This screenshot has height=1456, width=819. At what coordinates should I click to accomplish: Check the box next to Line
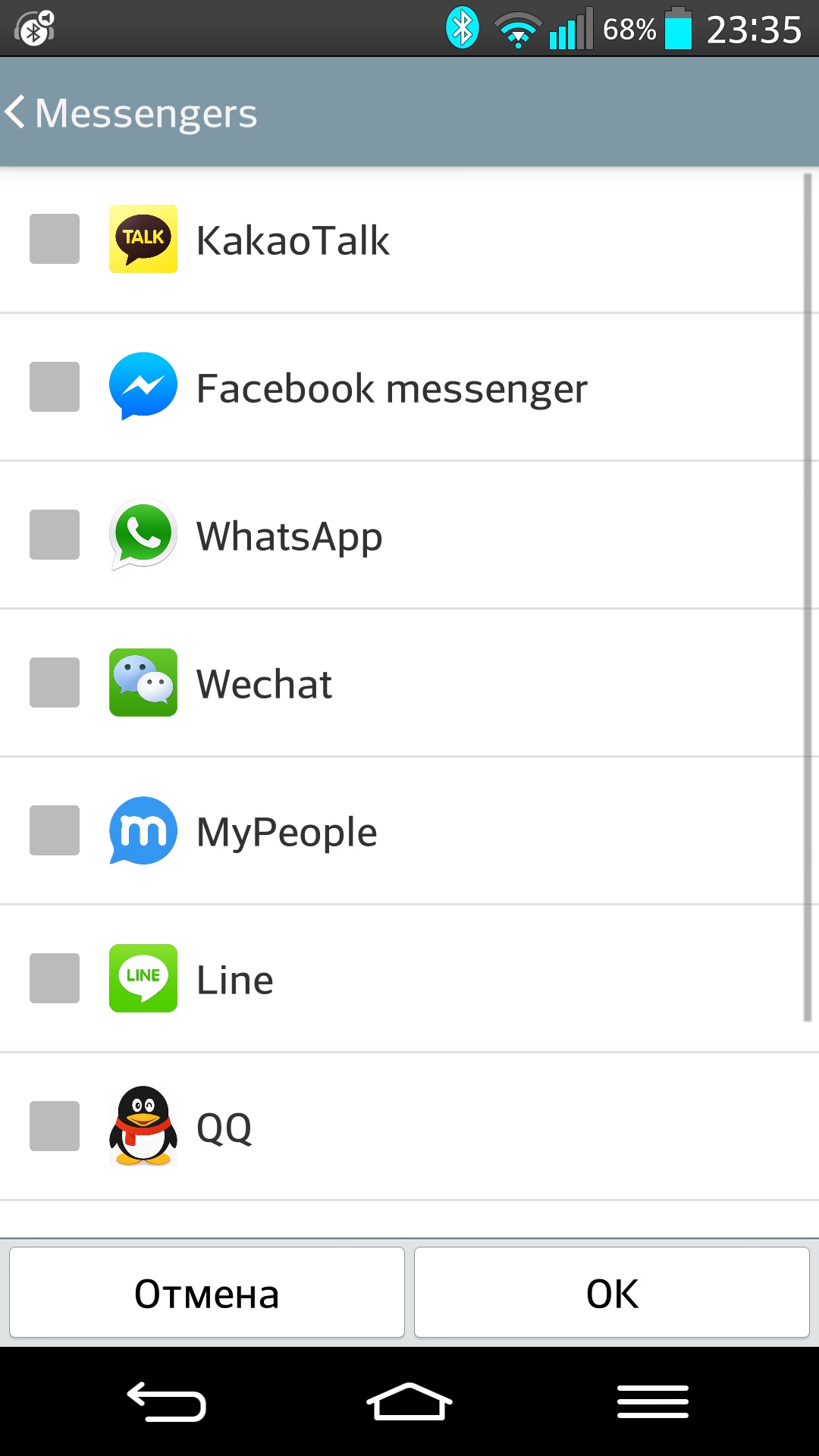[55, 978]
